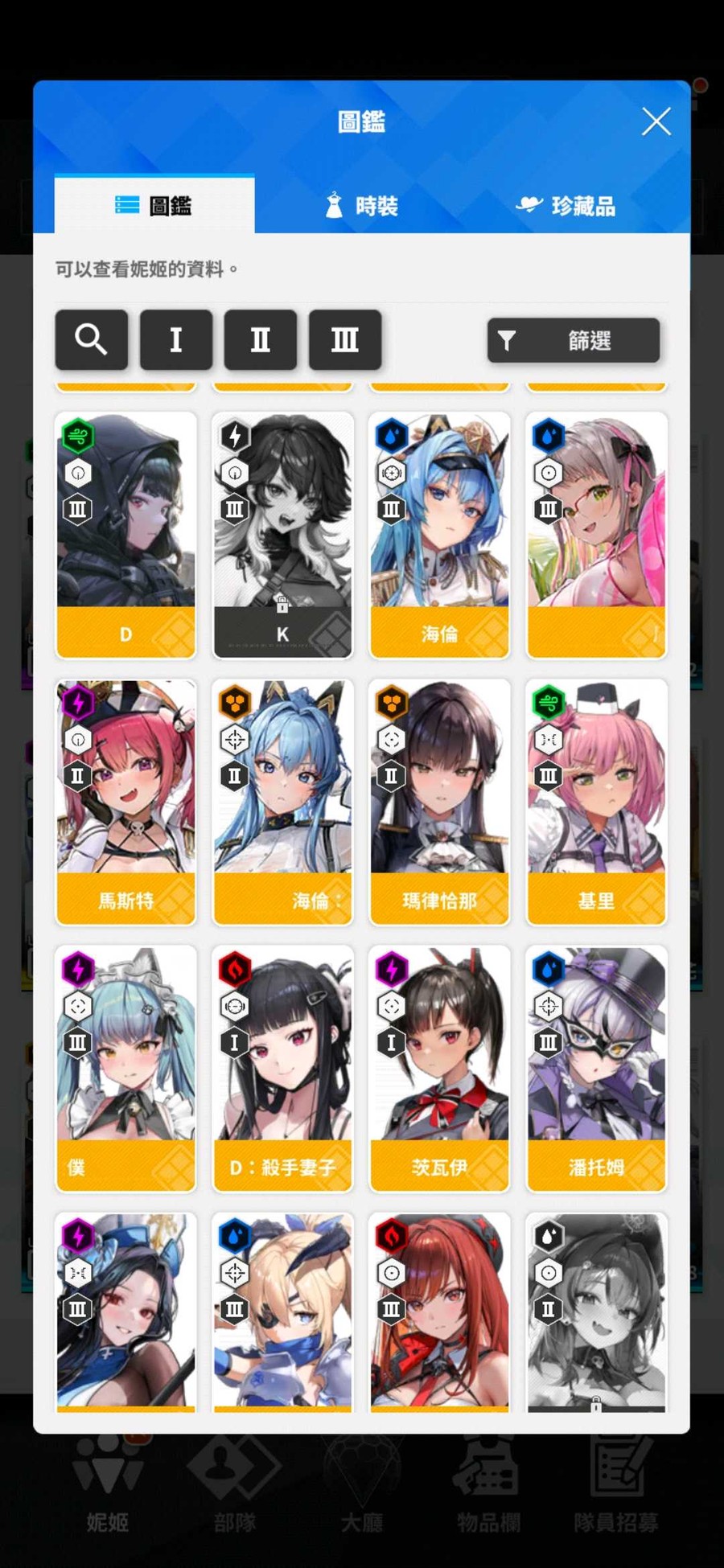View the 茨瓦伊 character card
This screenshot has height=1568, width=724.
click(439, 1069)
